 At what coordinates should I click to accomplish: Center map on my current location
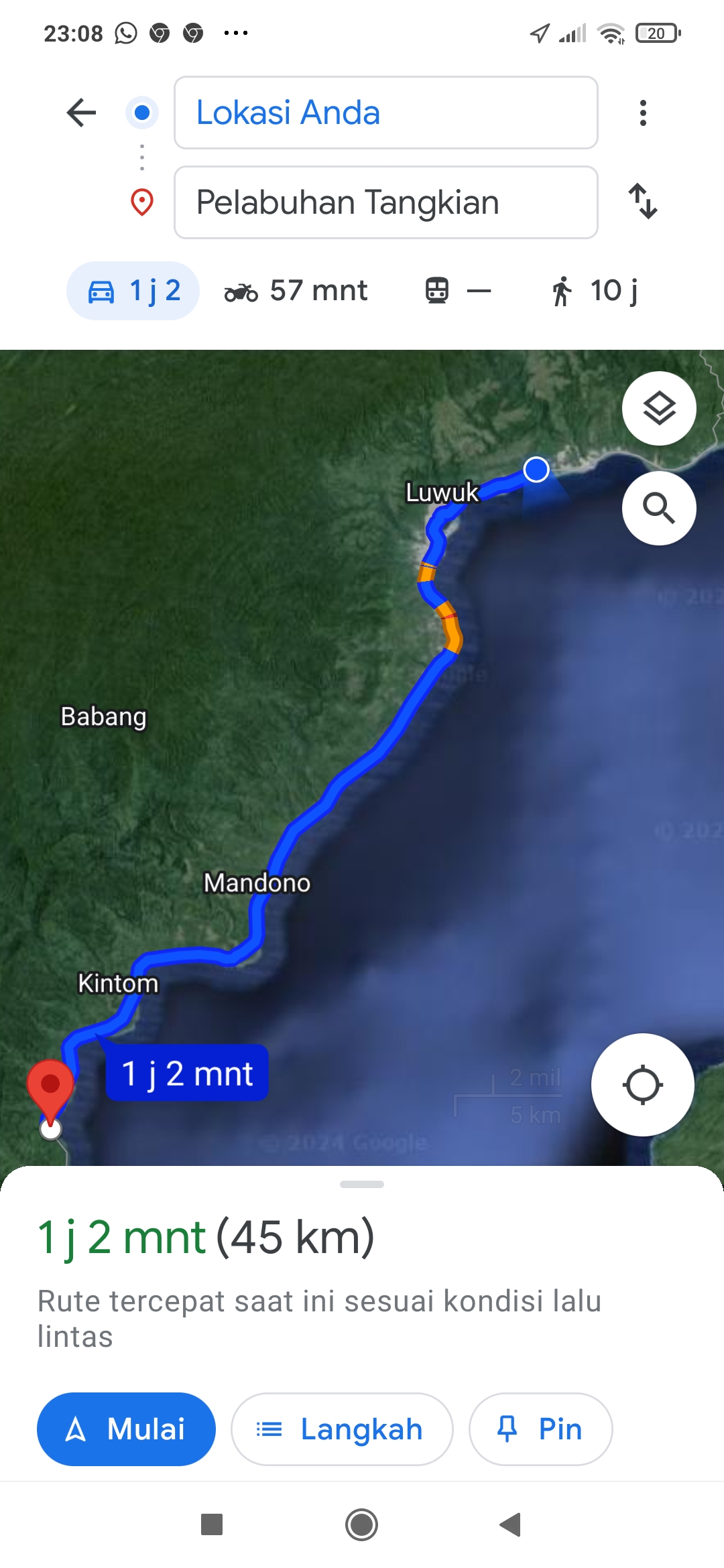coord(642,1085)
